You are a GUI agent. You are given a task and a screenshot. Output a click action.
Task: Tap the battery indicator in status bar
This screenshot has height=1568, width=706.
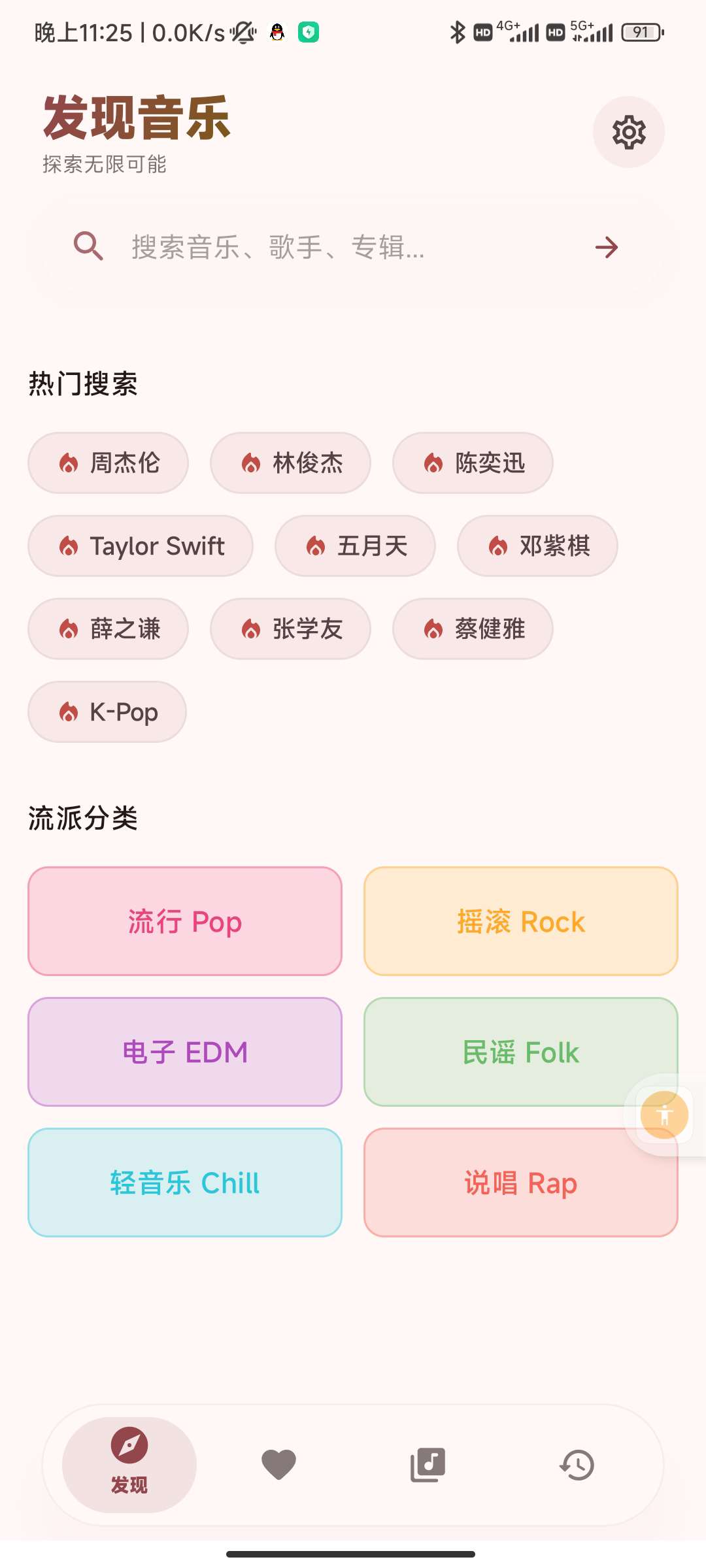click(x=641, y=31)
